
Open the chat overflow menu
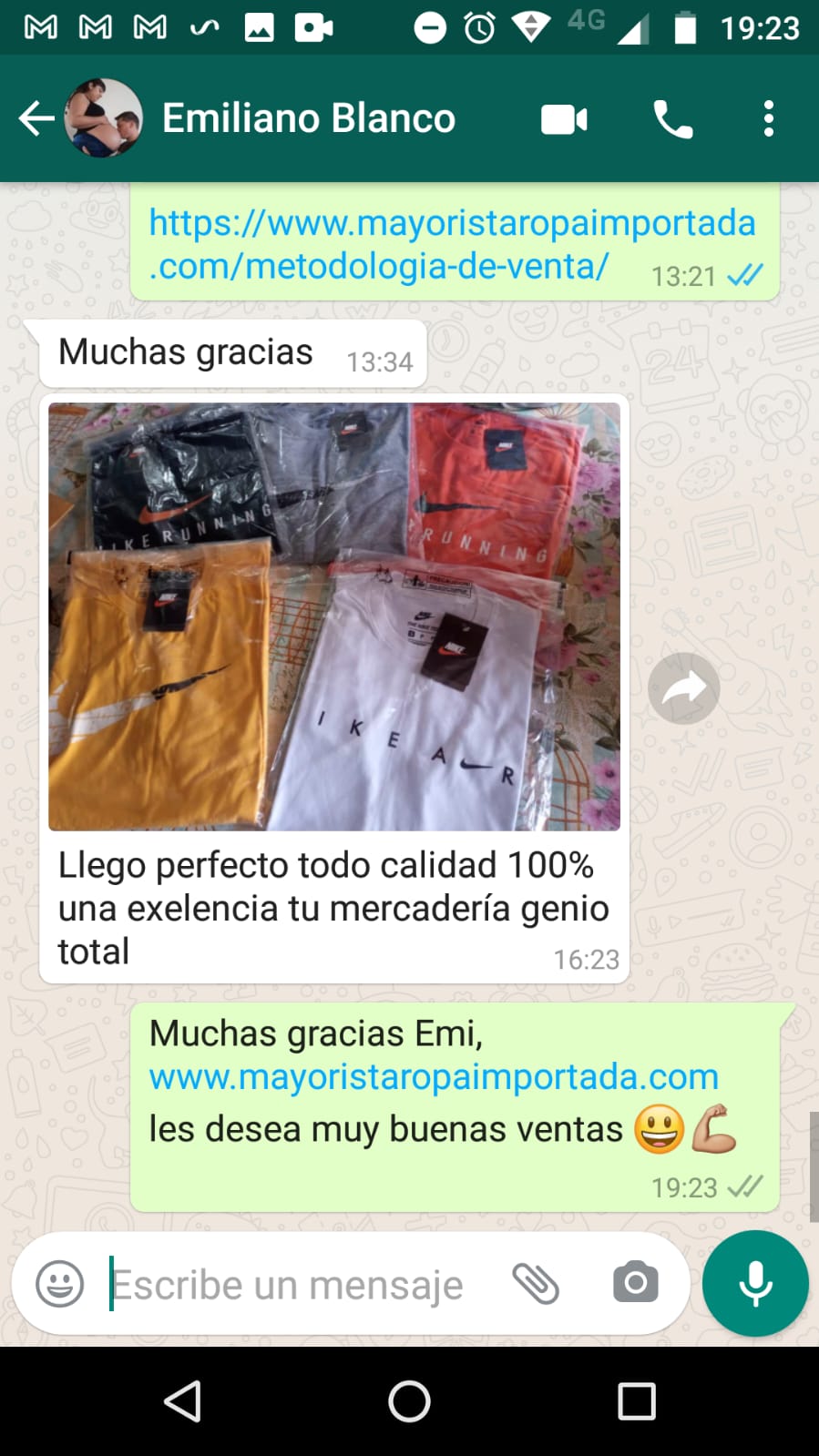point(769,119)
